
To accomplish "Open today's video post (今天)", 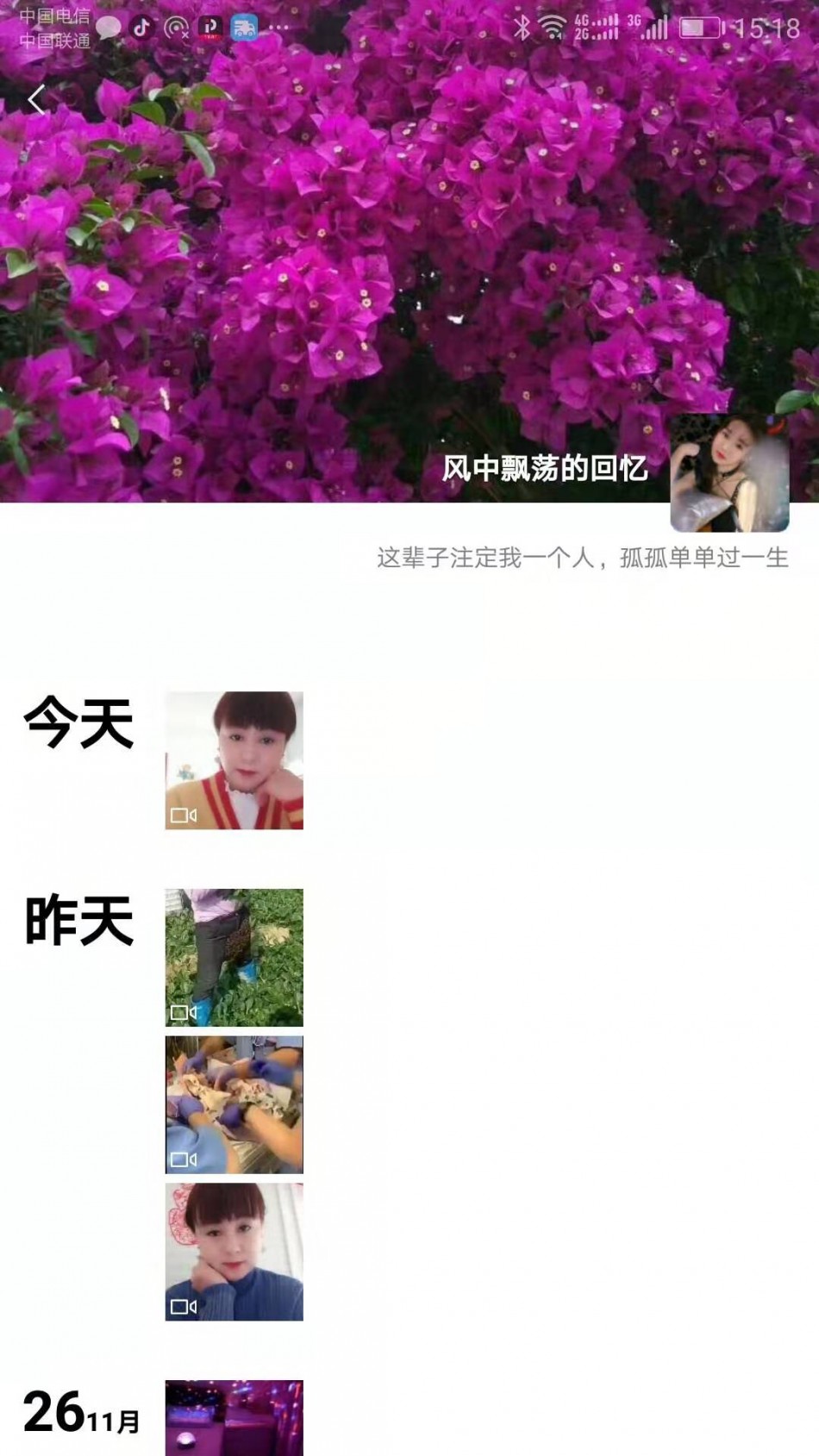I will tap(234, 759).
